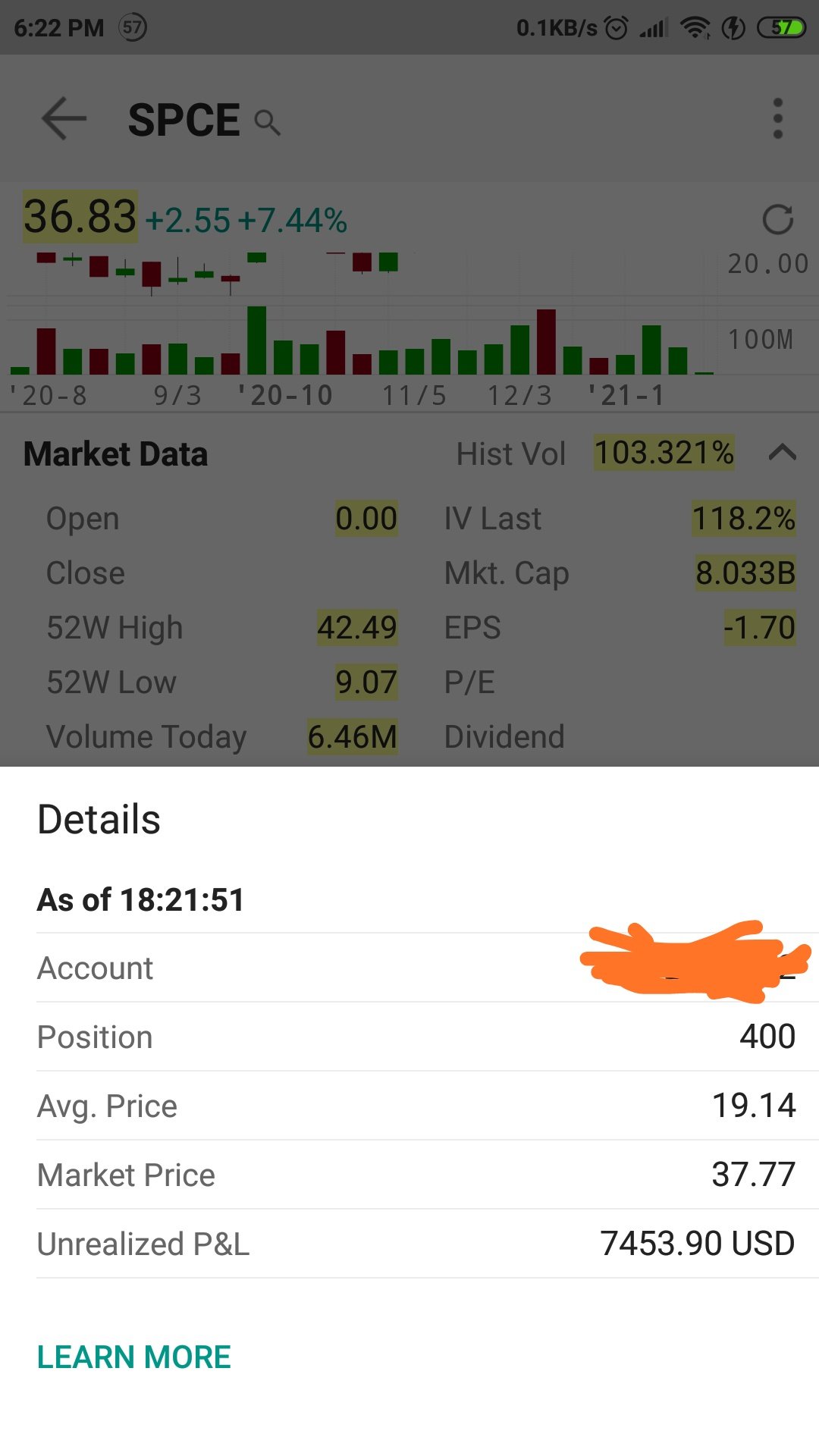The width and height of the screenshot is (819, 1456).
Task: Go back using the arrow icon
Action: [64, 119]
